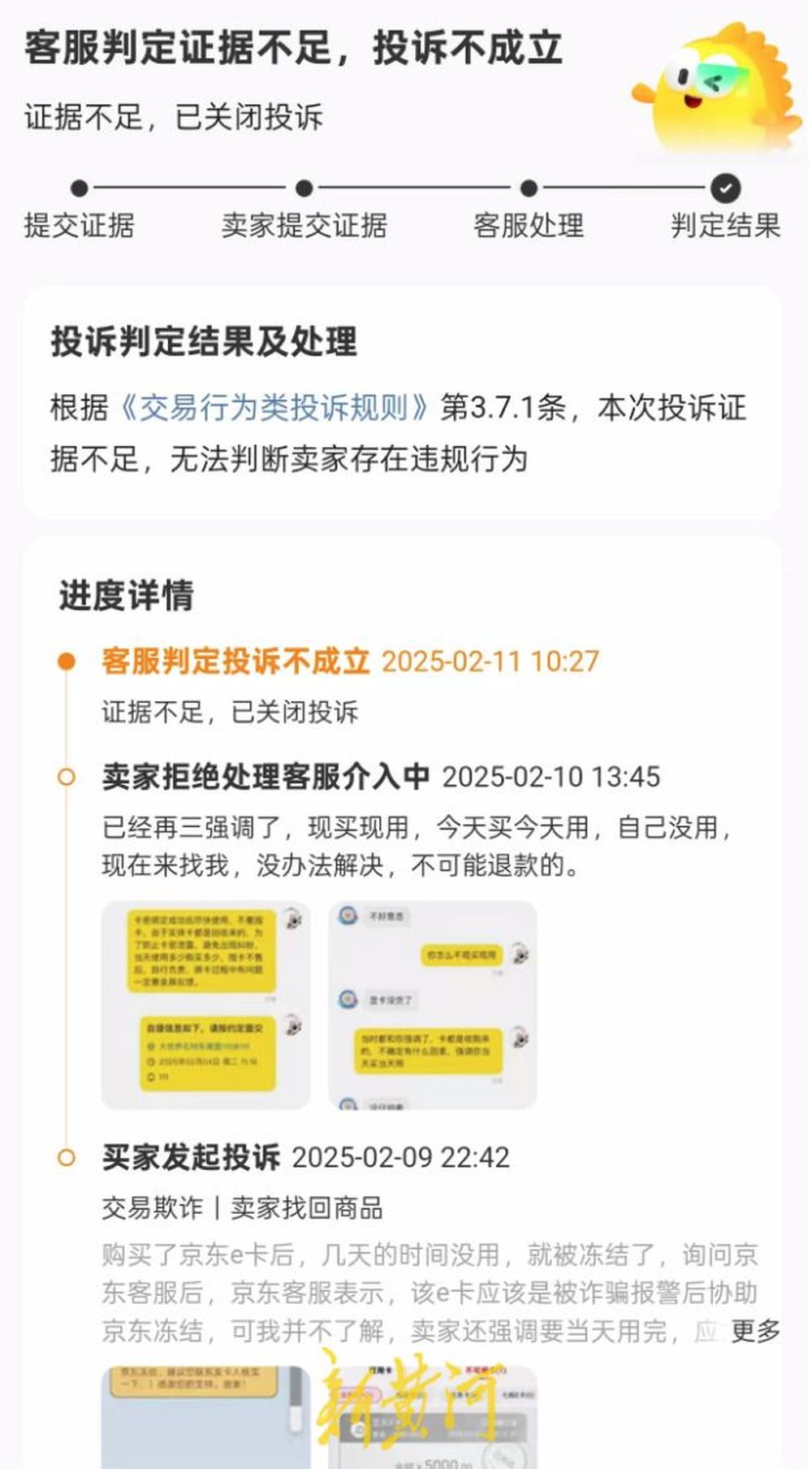812x1469 pixels.
Task: Expand the complaint description with 更多
Action: (754, 1331)
